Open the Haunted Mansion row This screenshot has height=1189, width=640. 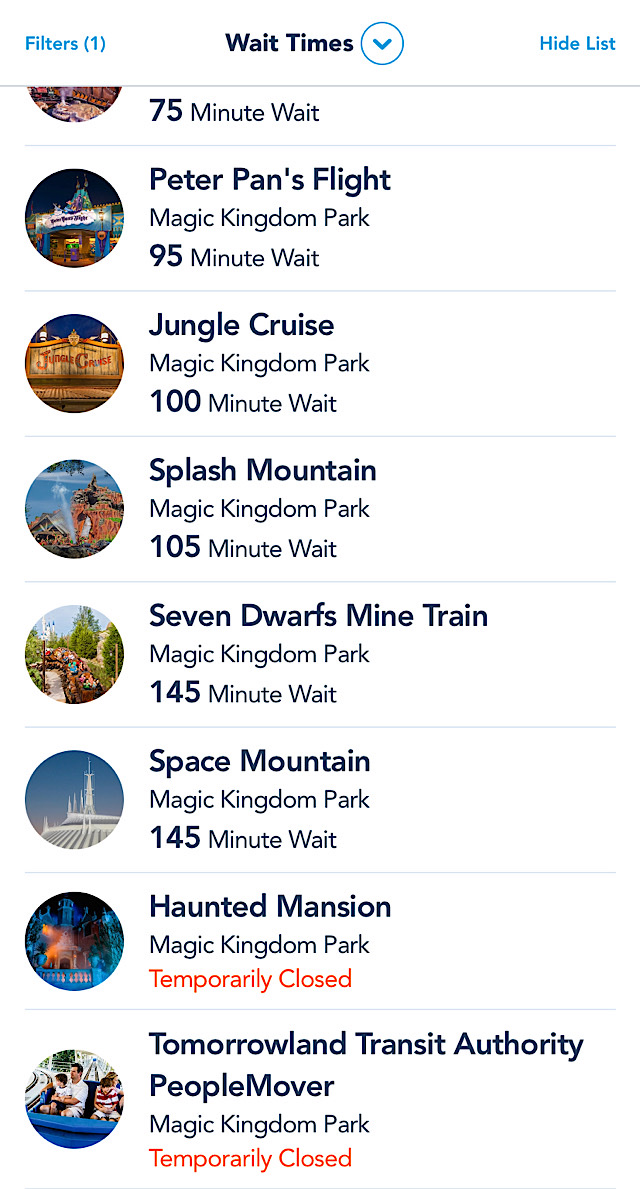tap(320, 942)
